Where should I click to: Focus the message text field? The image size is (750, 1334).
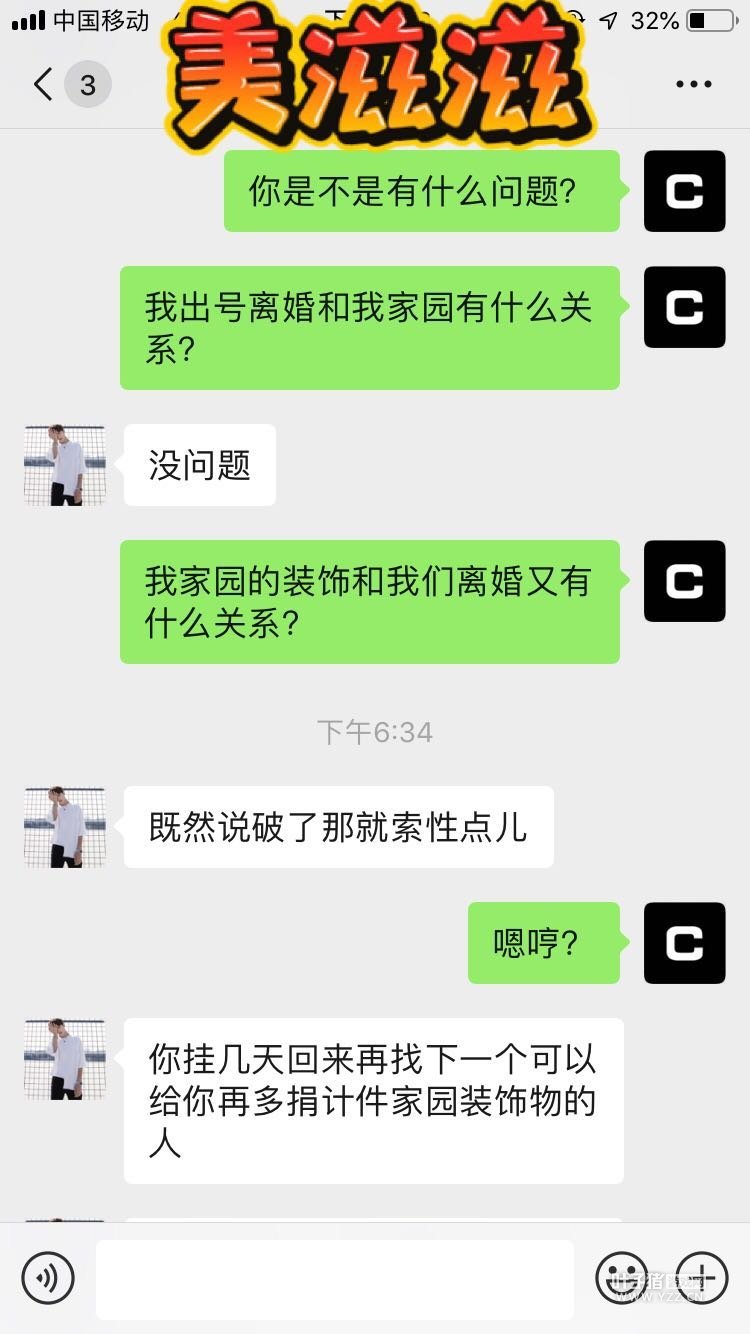coord(334,1278)
